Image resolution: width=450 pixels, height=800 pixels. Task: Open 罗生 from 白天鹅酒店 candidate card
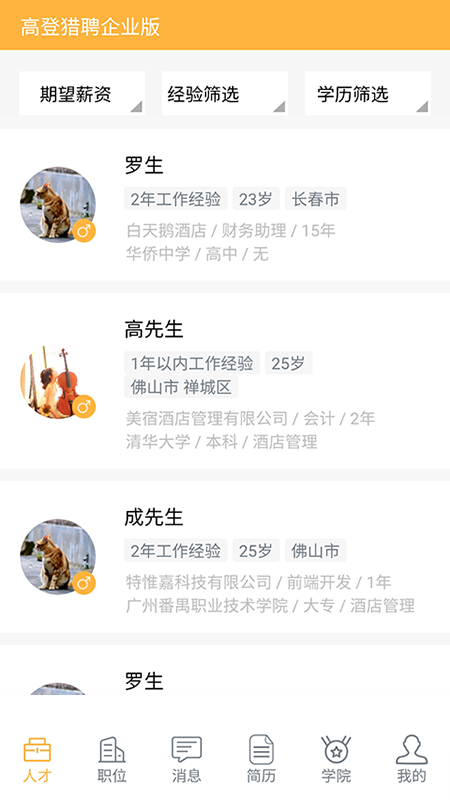pos(225,205)
